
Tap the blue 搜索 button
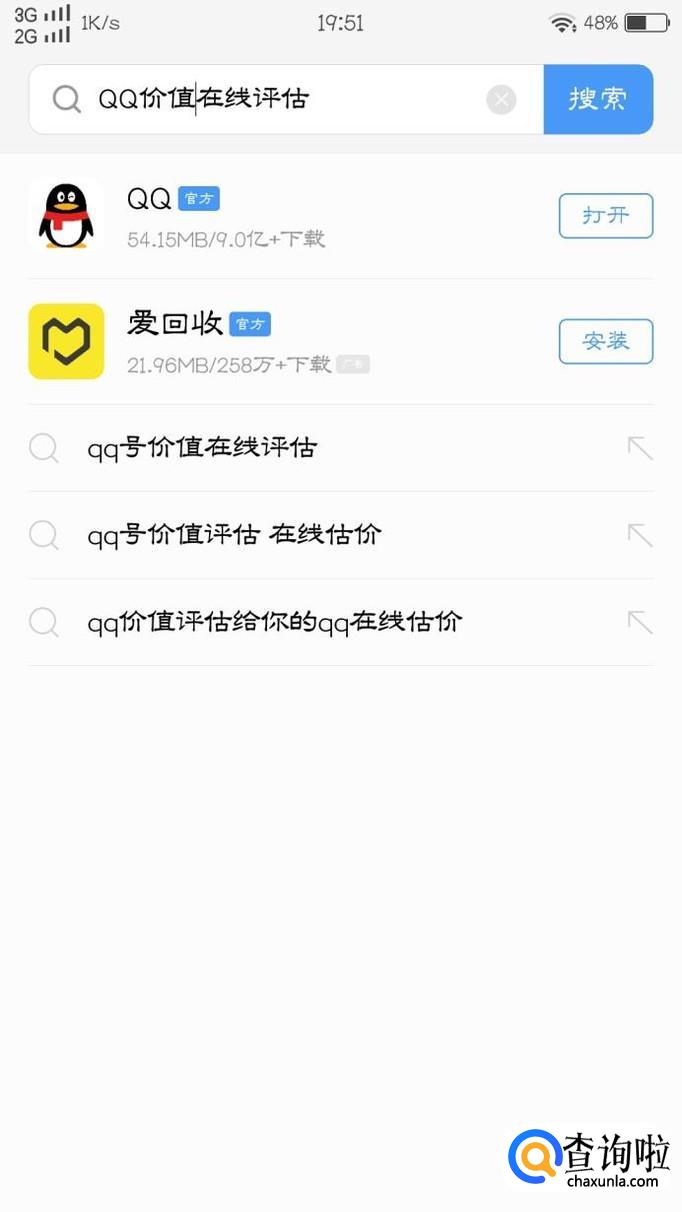pyautogui.click(x=598, y=99)
